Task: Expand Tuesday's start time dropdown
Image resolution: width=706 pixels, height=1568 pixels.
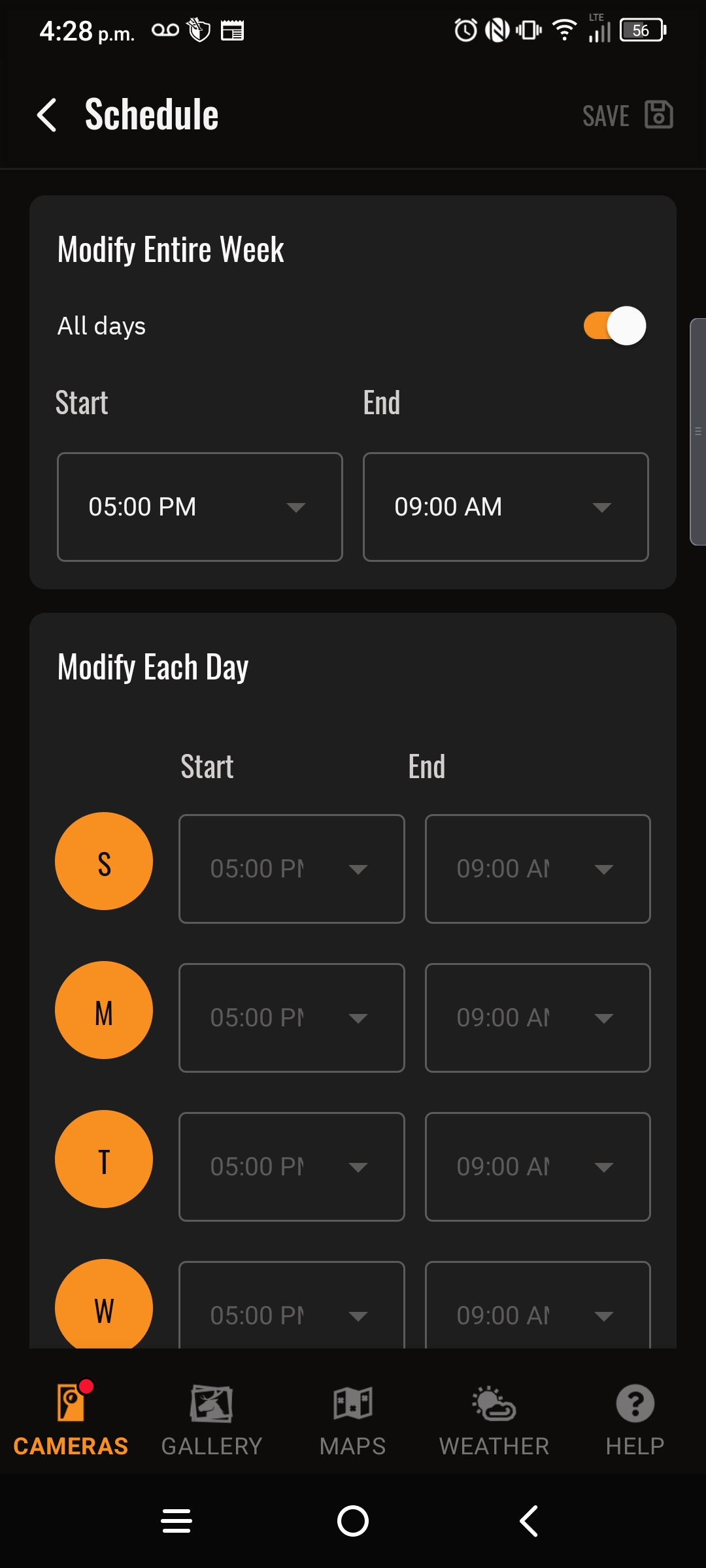Action: [x=292, y=1167]
